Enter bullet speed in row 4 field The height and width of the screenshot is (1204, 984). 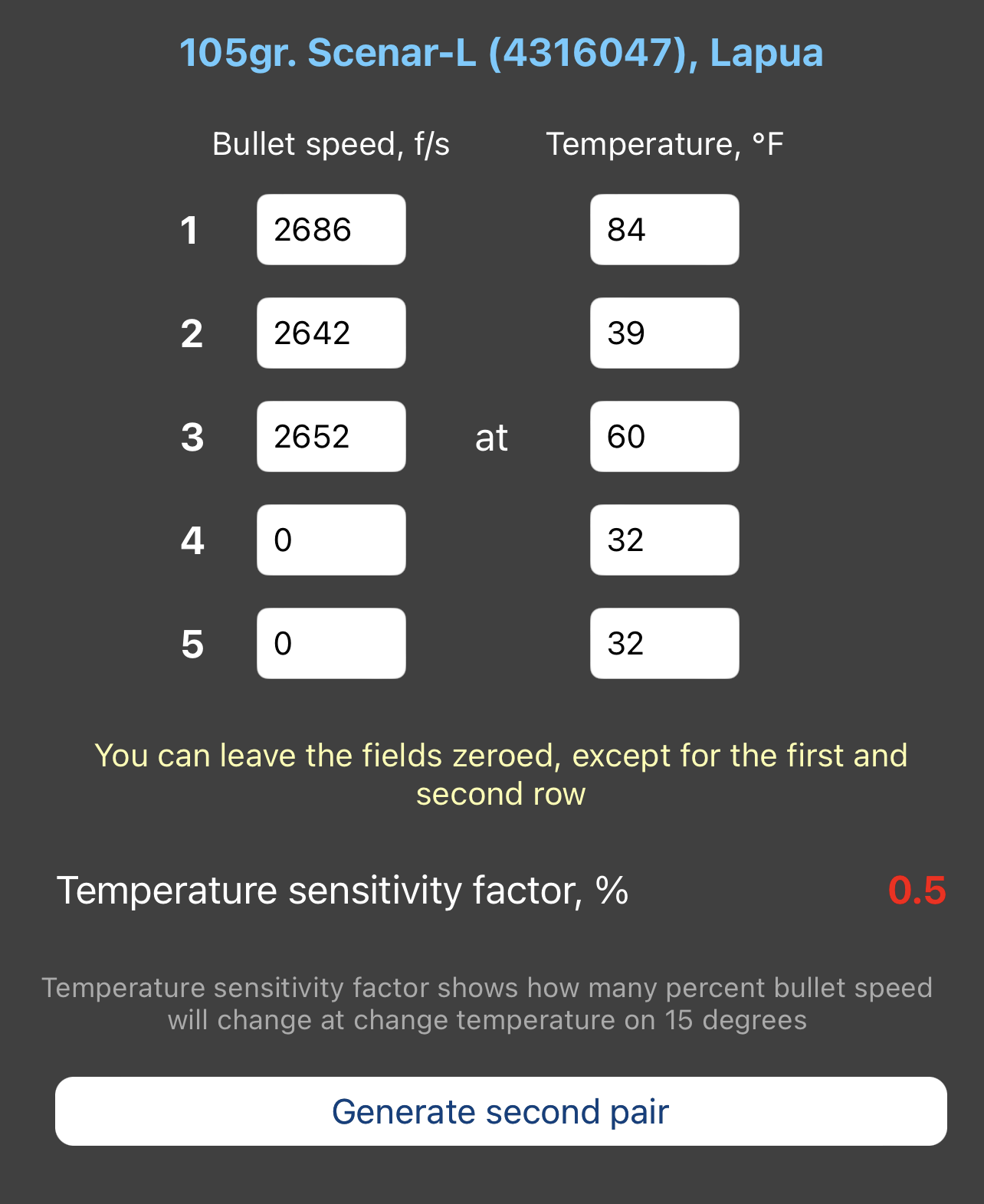[331, 540]
